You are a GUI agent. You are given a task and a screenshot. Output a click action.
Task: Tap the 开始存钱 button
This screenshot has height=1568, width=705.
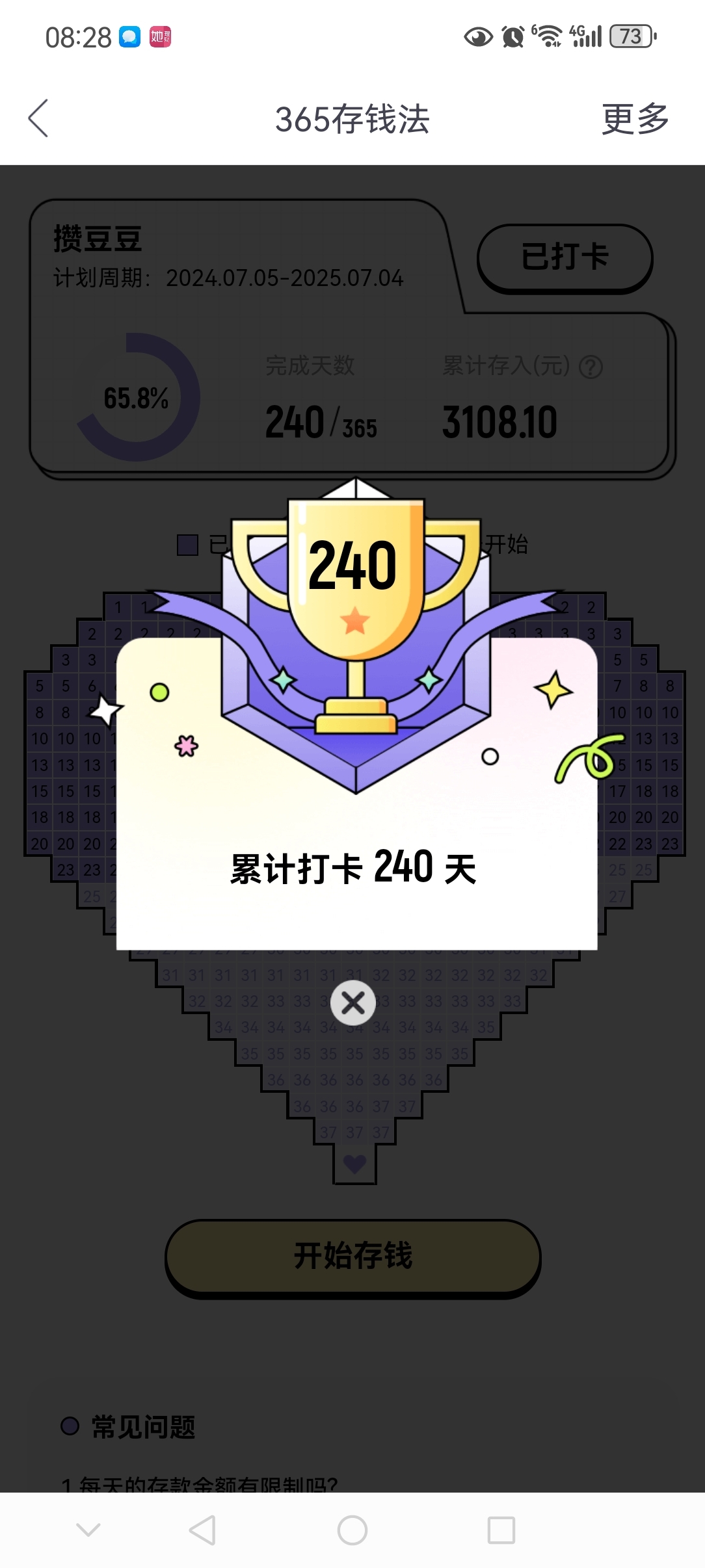click(352, 1258)
